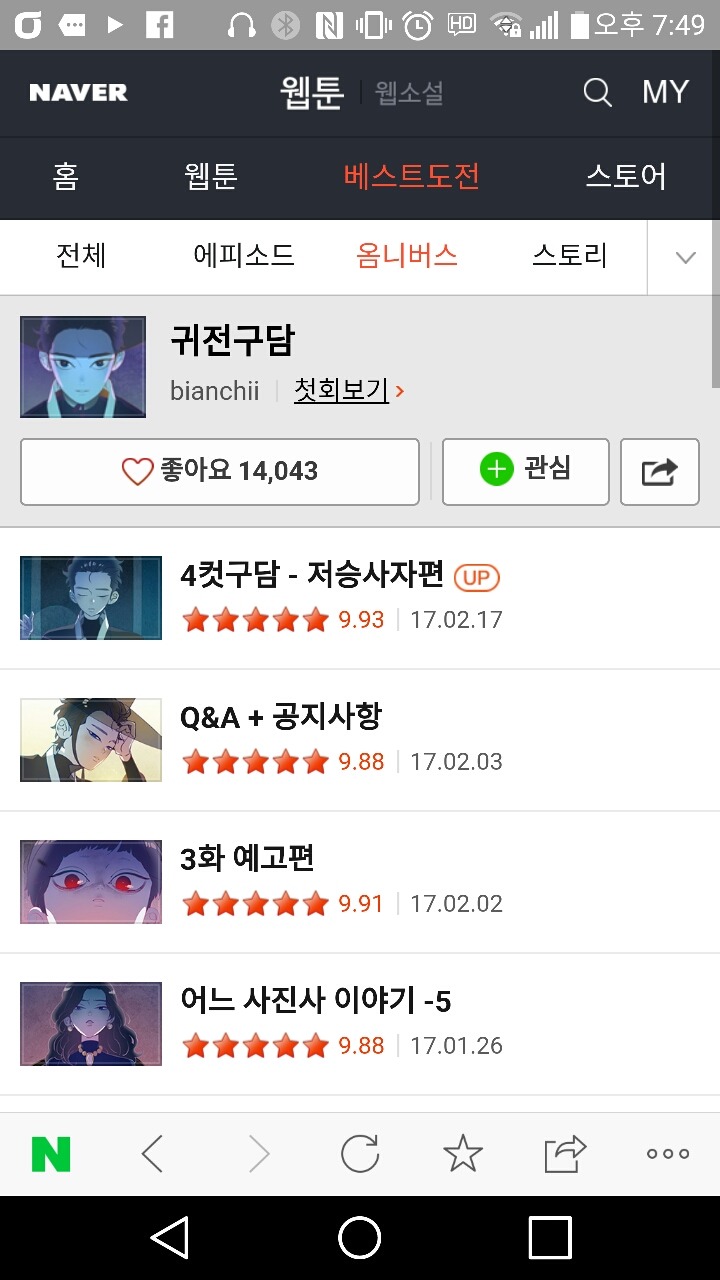Select the 에피소드 category
Screen dimensions: 720x1280
click(244, 256)
